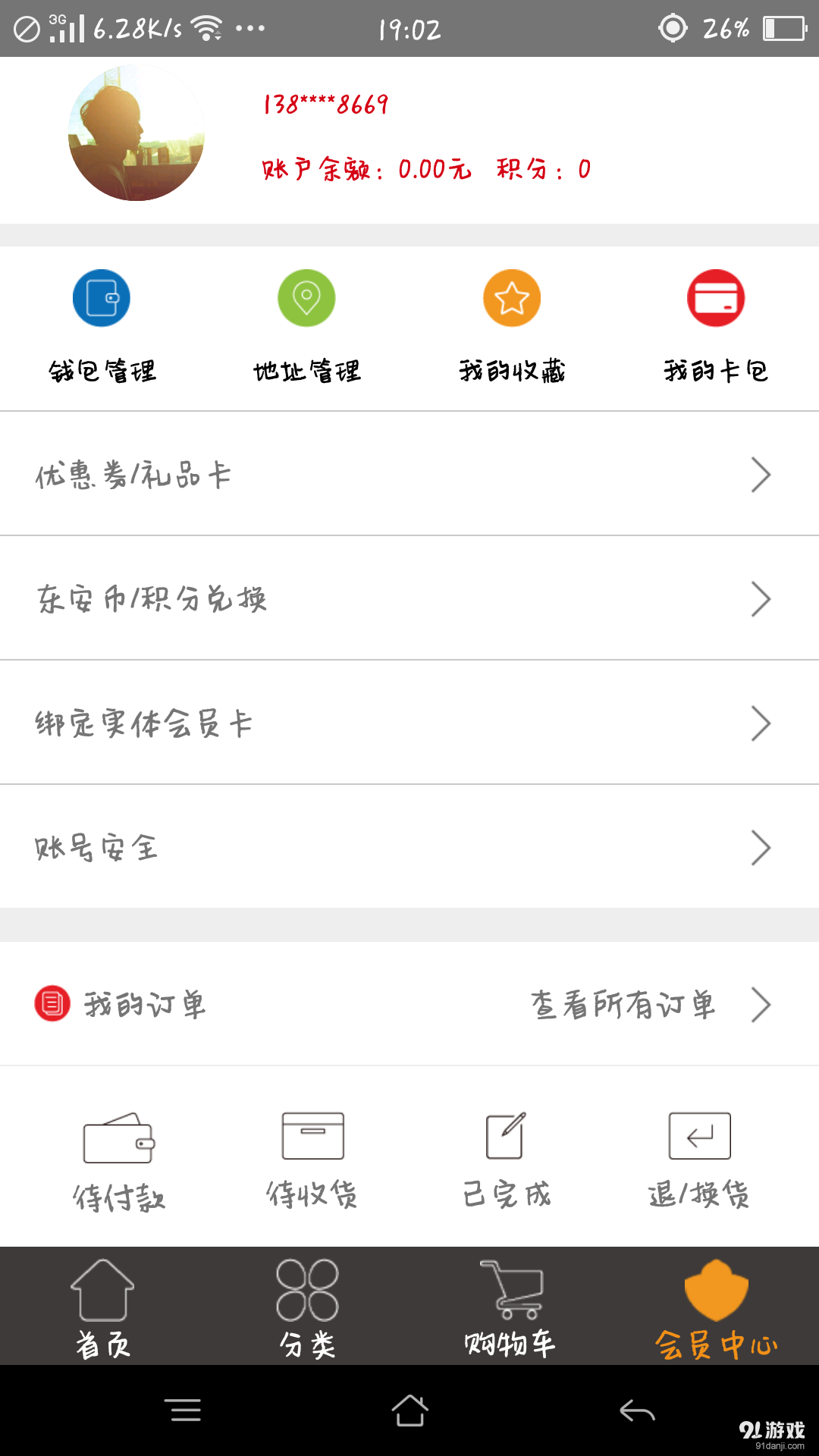Open 地址管理 address management icon

point(306,298)
